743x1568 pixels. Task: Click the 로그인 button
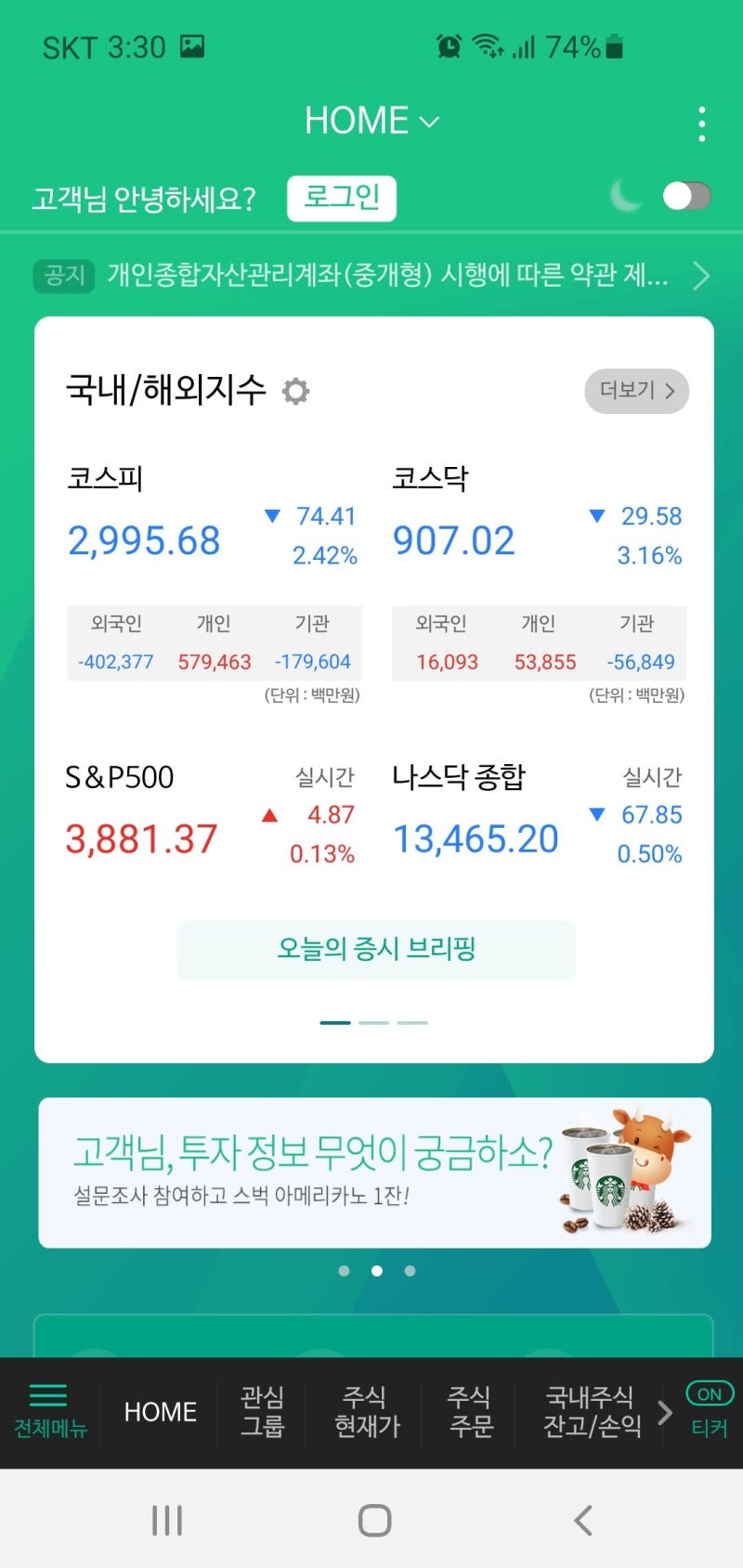[x=341, y=196]
